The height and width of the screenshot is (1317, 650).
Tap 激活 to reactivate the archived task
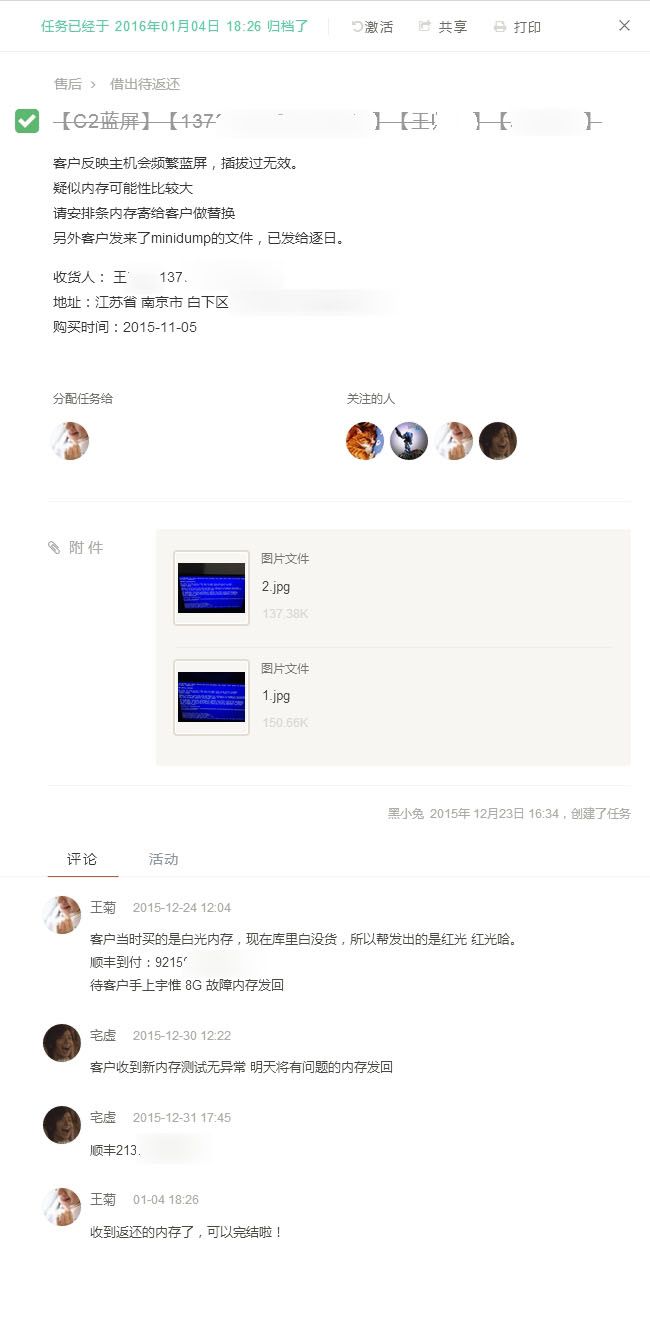click(372, 27)
